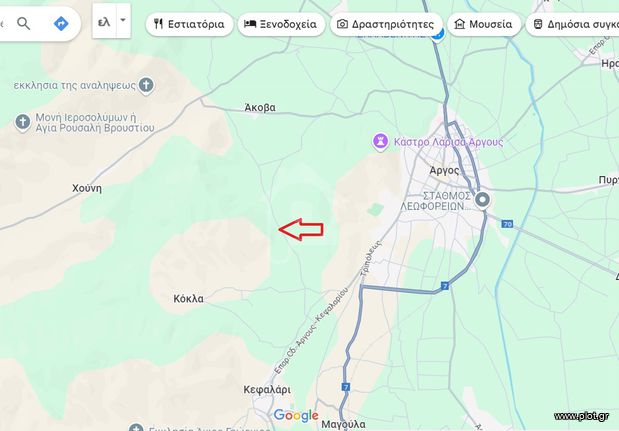Image resolution: width=619 pixels, height=431 pixels.
Task: Open the Κάστρο Λάρισα Άργους place marker
Action: pyautogui.click(x=380, y=142)
